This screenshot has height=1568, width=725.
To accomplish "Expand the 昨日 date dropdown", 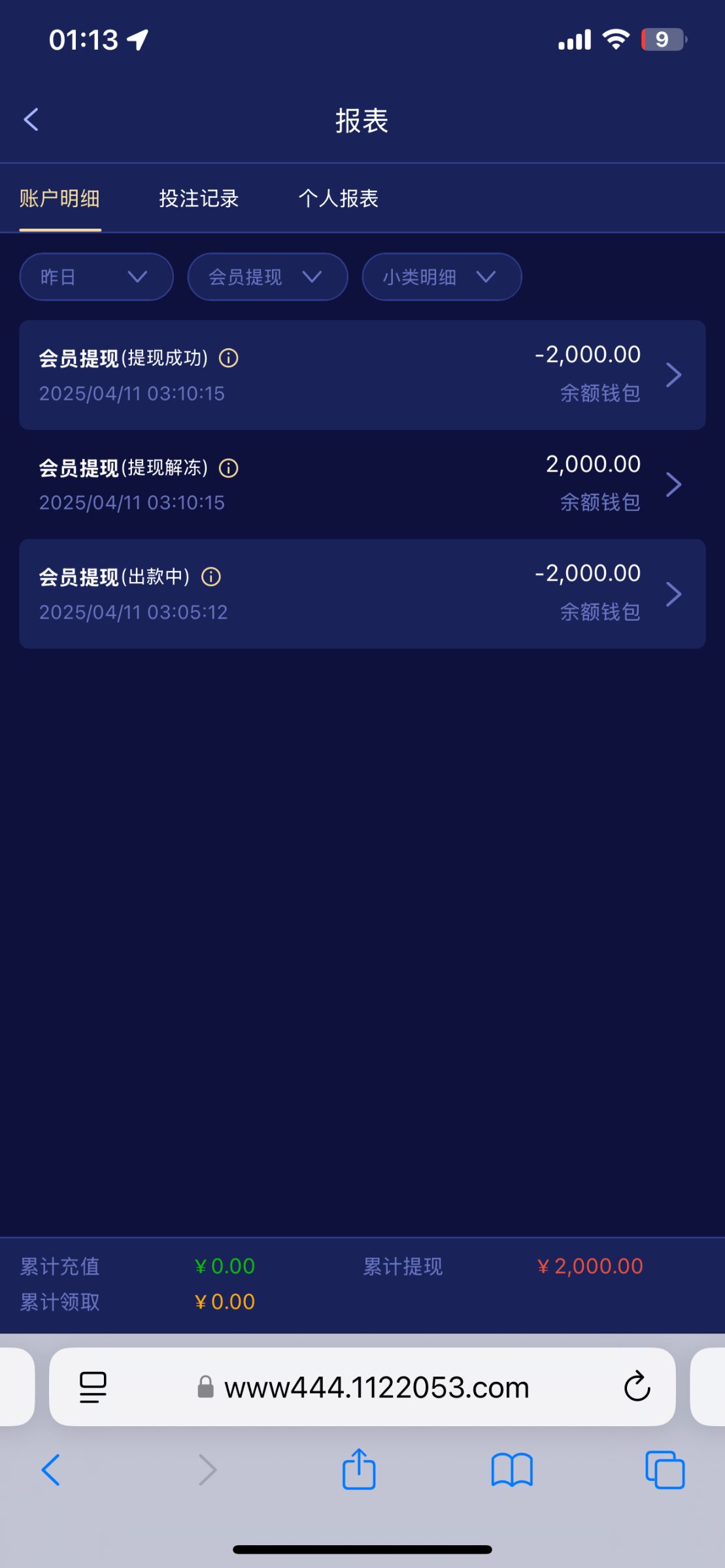I will point(97,277).
